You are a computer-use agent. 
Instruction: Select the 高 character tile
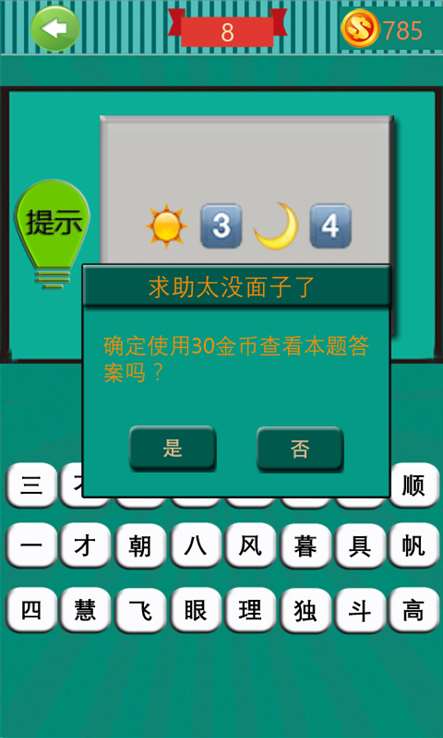pos(414,610)
